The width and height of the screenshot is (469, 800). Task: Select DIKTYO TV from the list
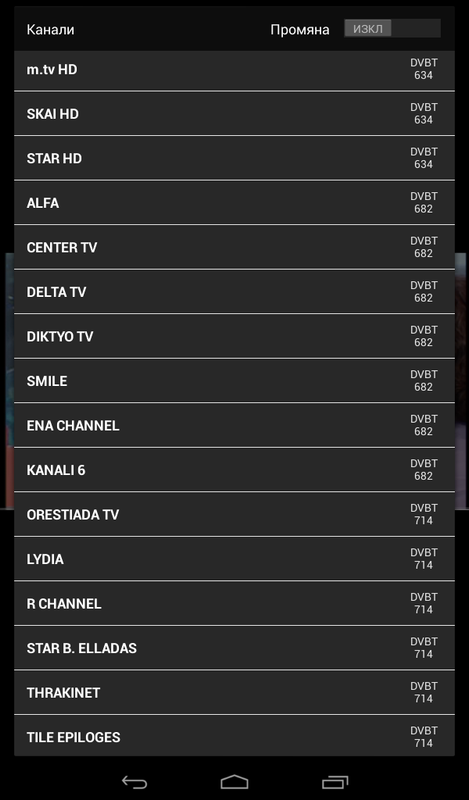[x=234, y=336]
